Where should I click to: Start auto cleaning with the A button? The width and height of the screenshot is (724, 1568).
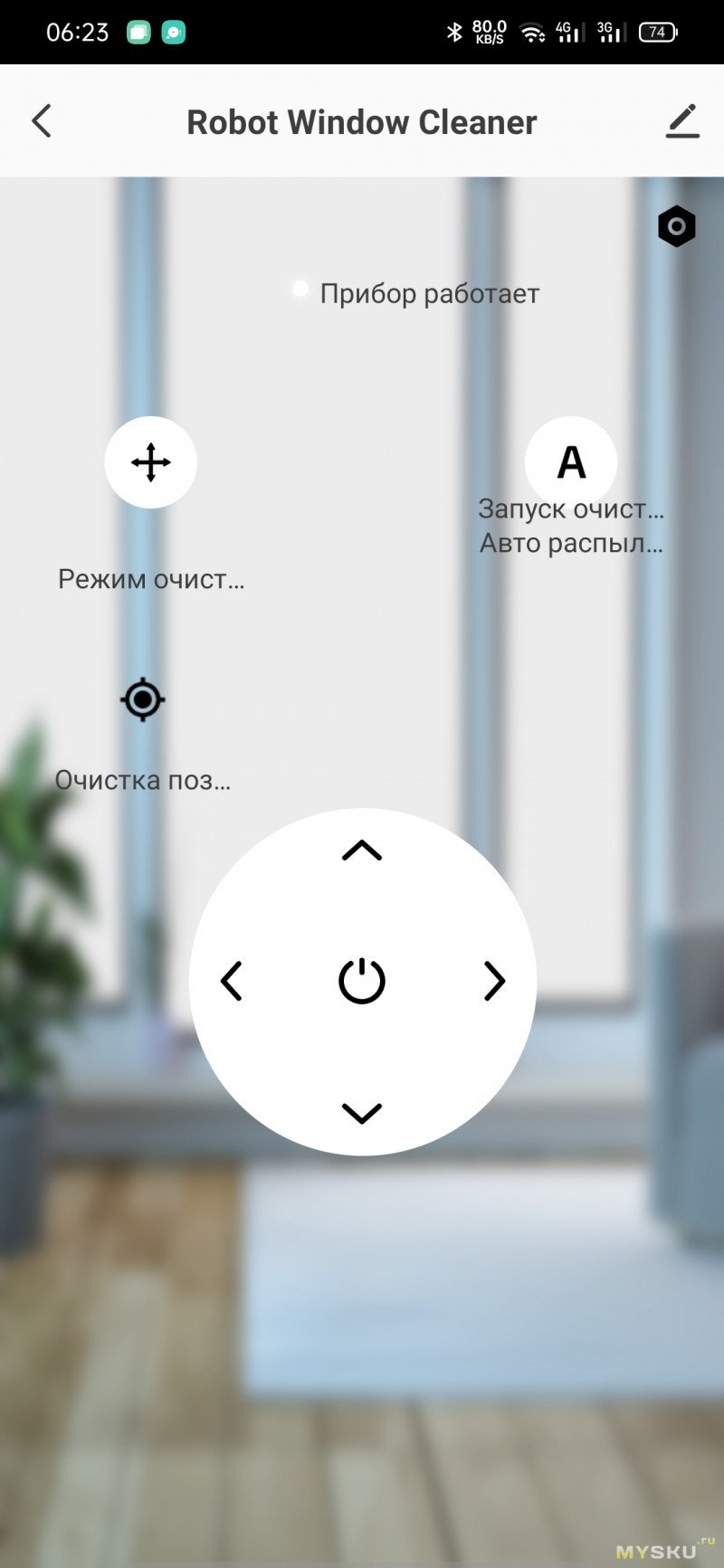point(571,462)
